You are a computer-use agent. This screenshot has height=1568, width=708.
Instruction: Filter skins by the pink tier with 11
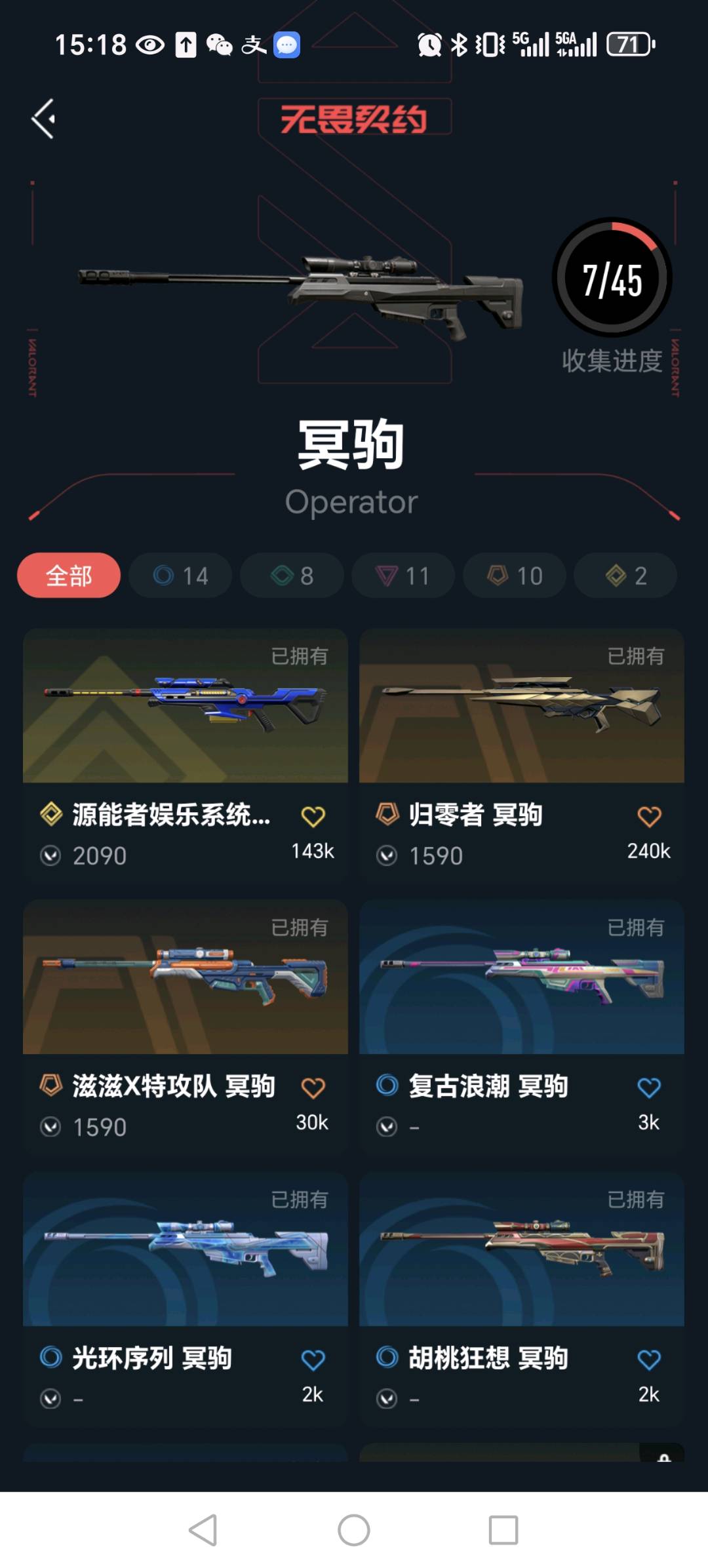(x=403, y=576)
